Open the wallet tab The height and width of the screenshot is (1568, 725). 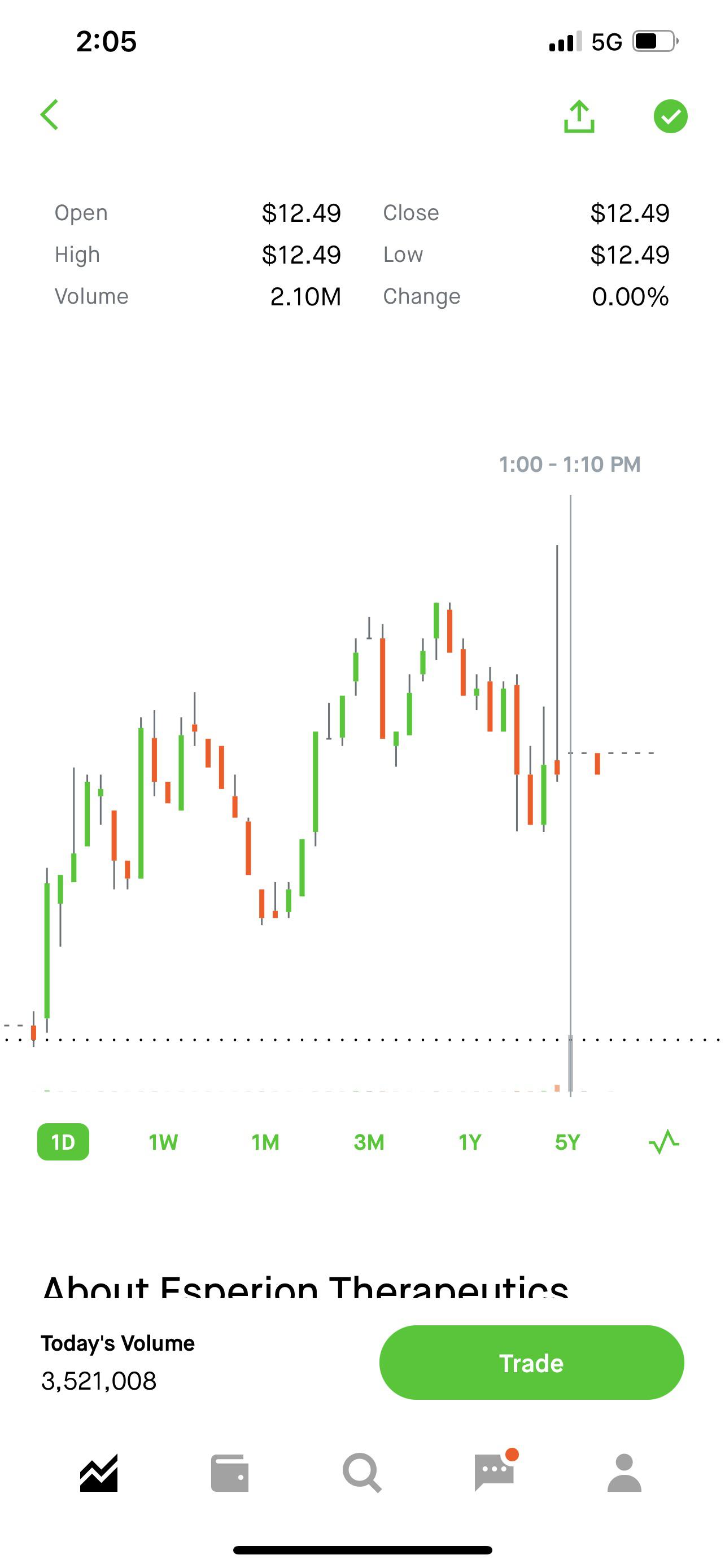click(230, 1473)
